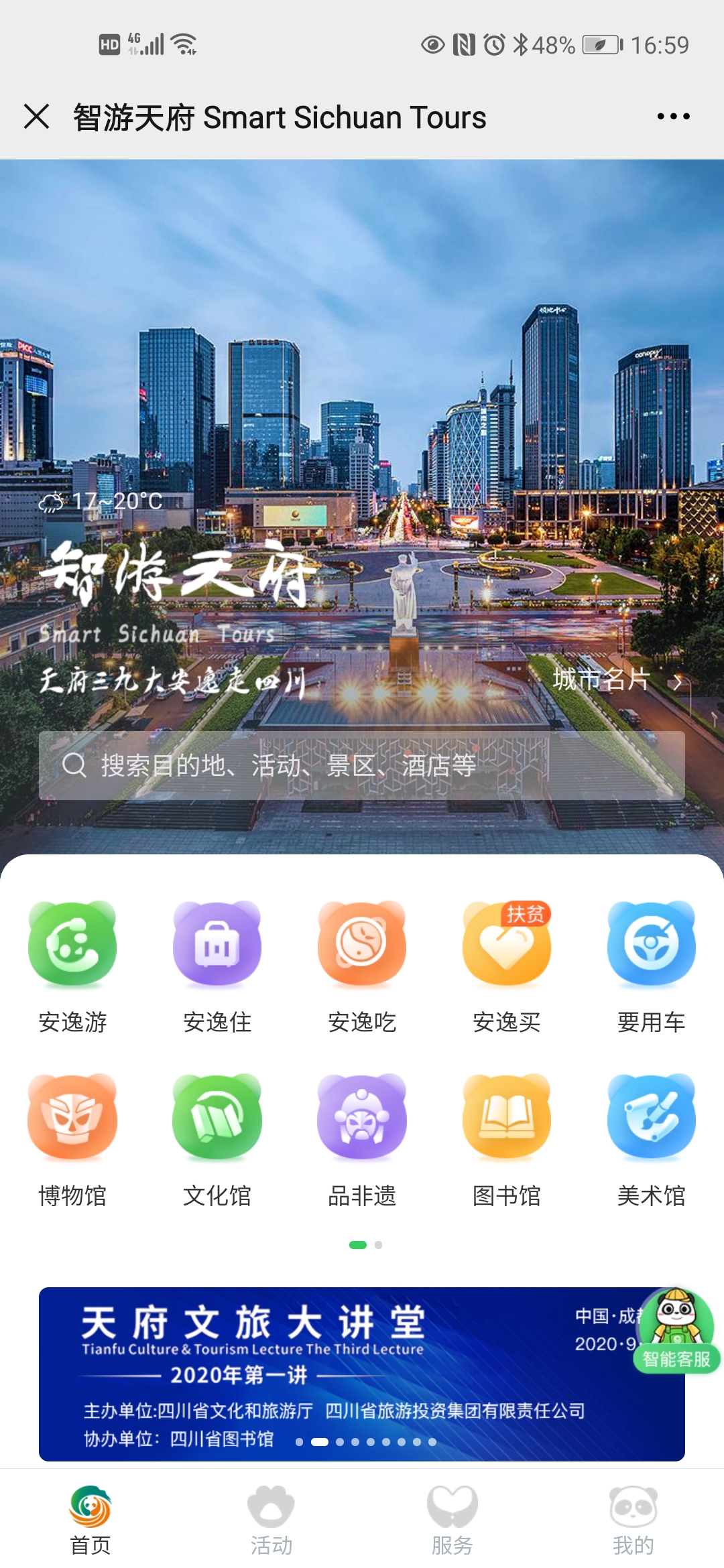Open 文化馆 cultural centers

(x=217, y=1140)
